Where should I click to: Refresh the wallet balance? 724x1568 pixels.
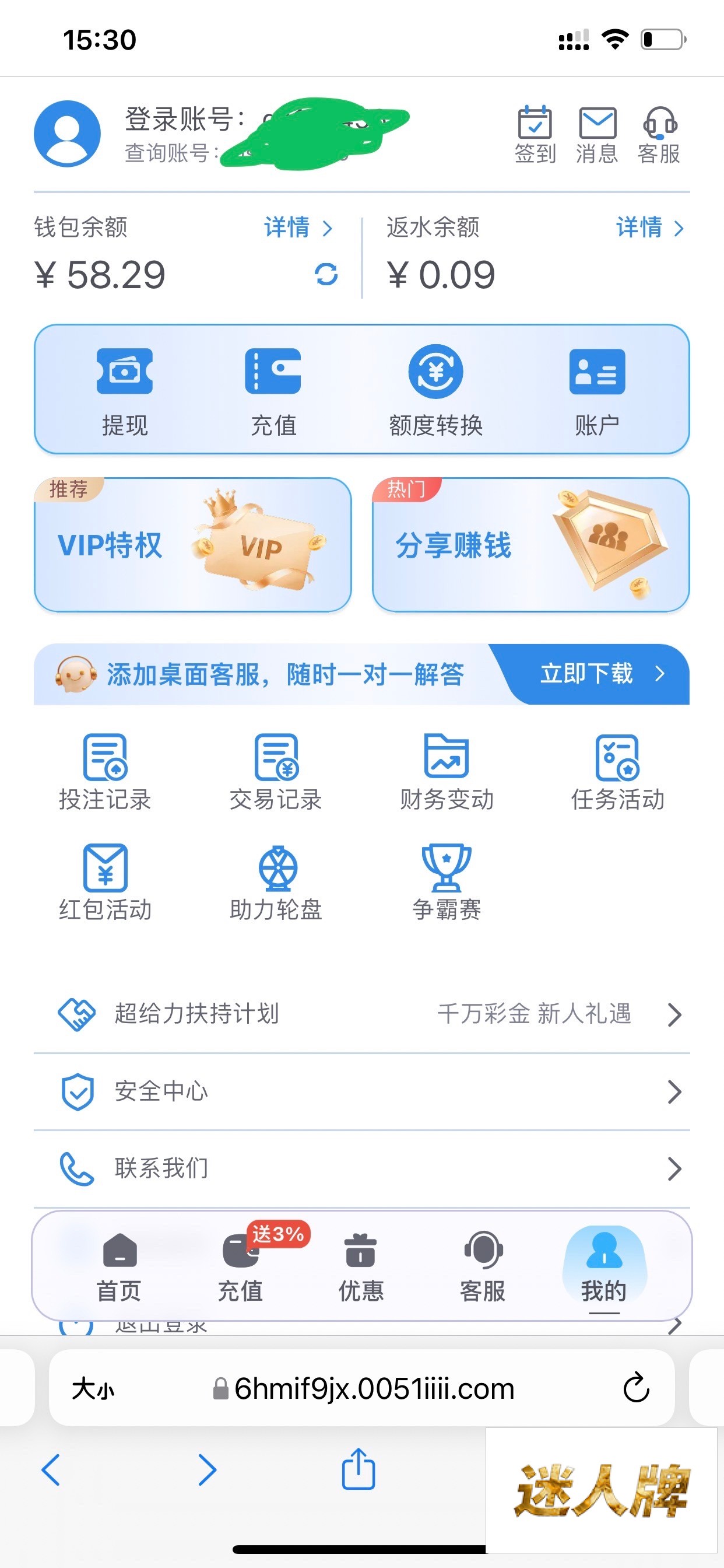coord(326,275)
